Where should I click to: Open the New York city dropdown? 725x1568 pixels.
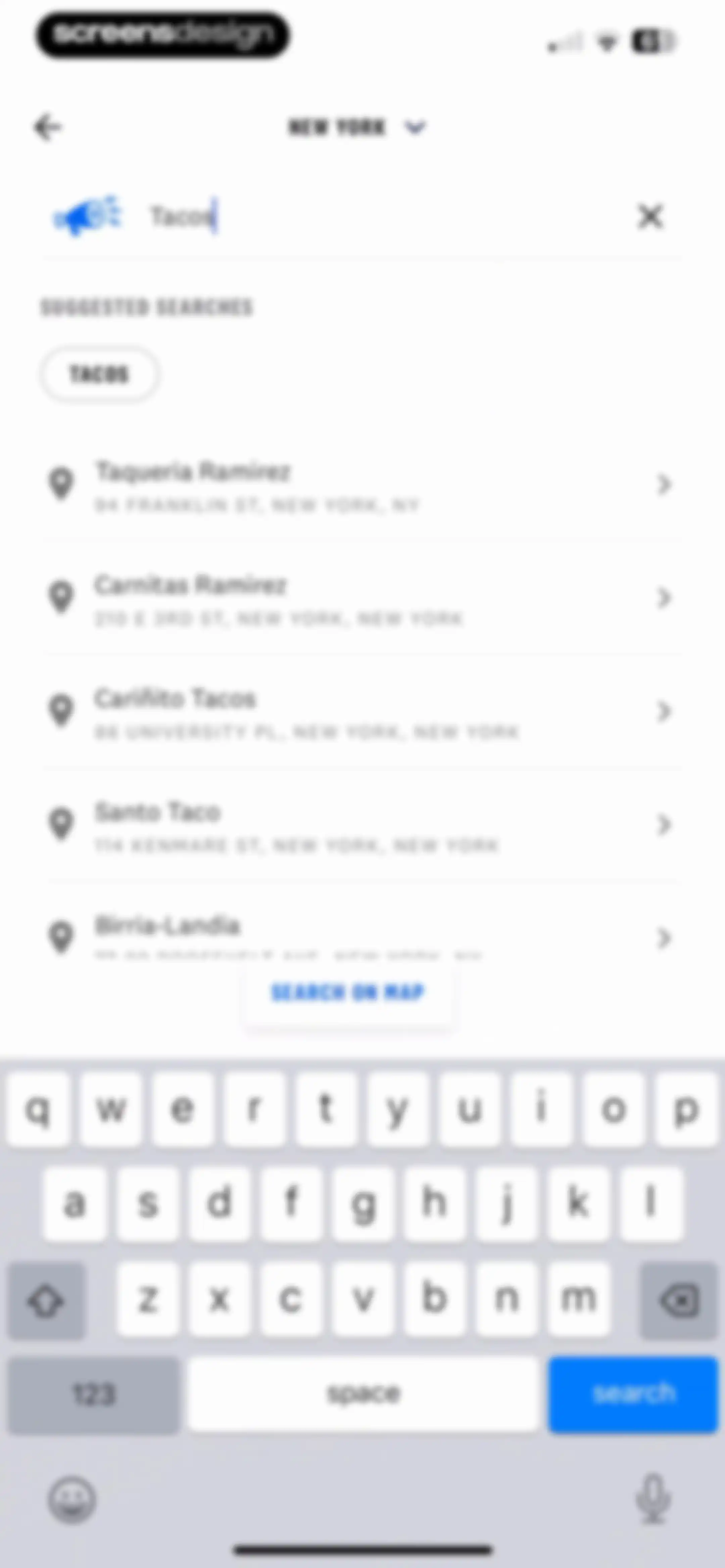[357, 127]
